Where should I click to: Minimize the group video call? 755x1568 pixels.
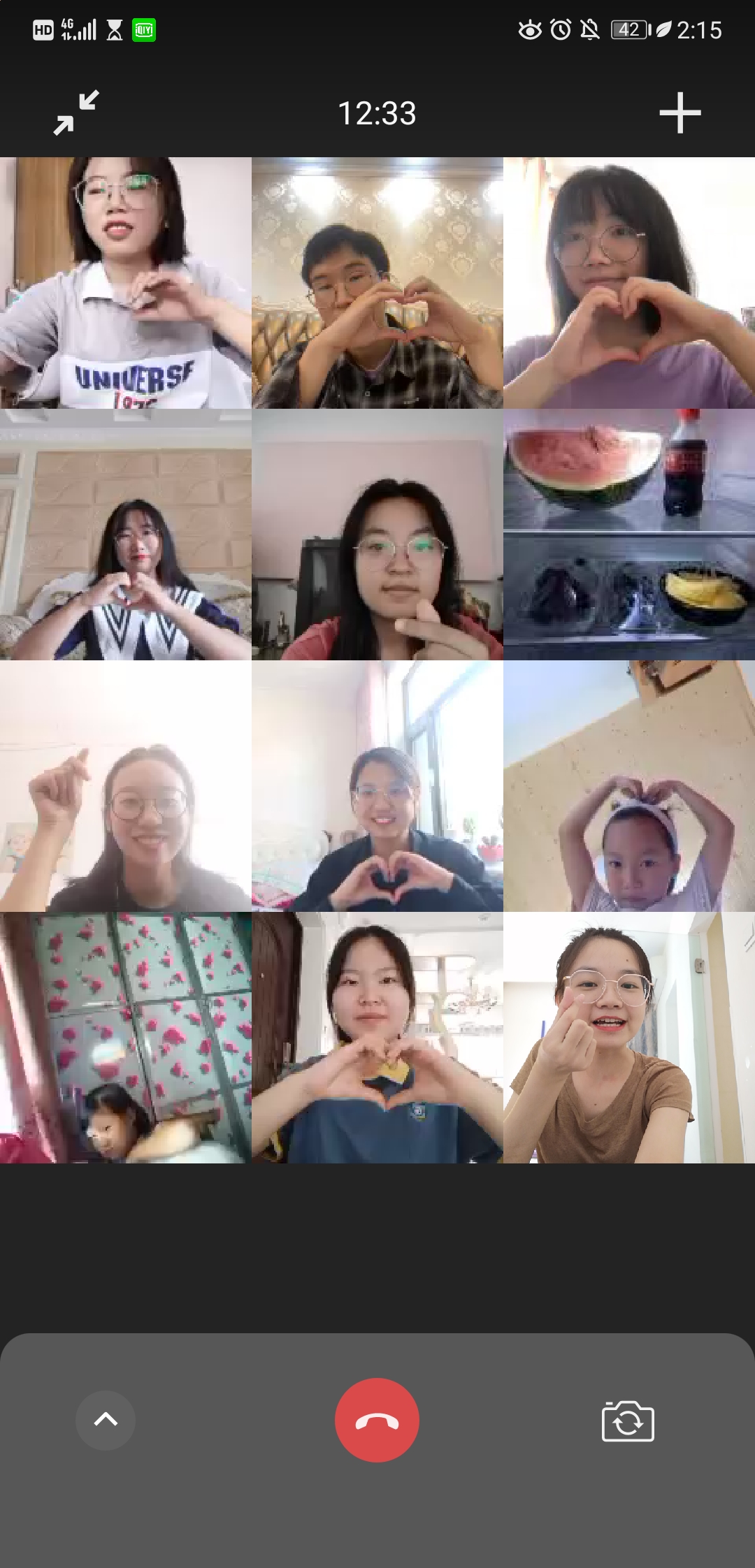coord(76,112)
